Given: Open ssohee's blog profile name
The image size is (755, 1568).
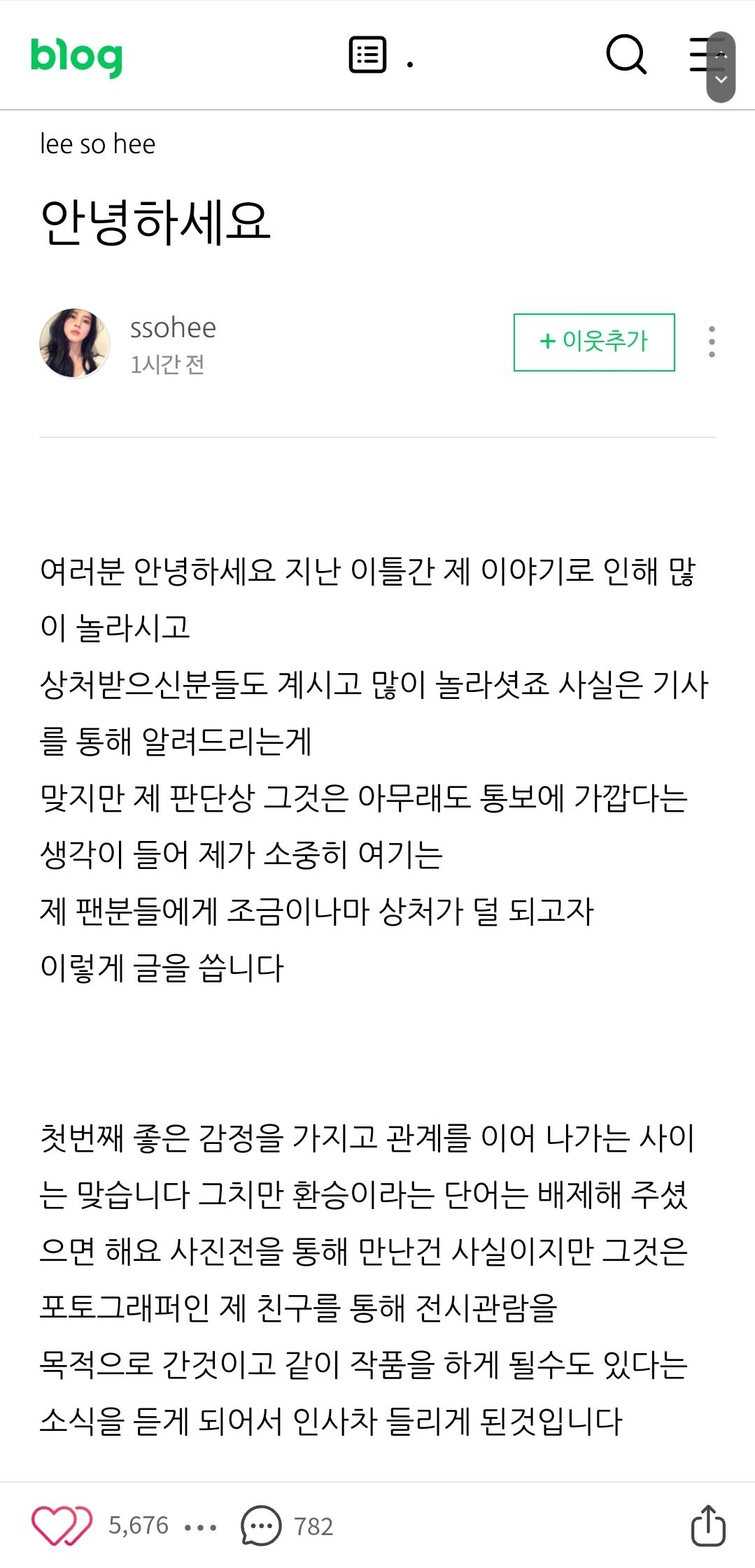Looking at the screenshot, I should [x=173, y=327].
